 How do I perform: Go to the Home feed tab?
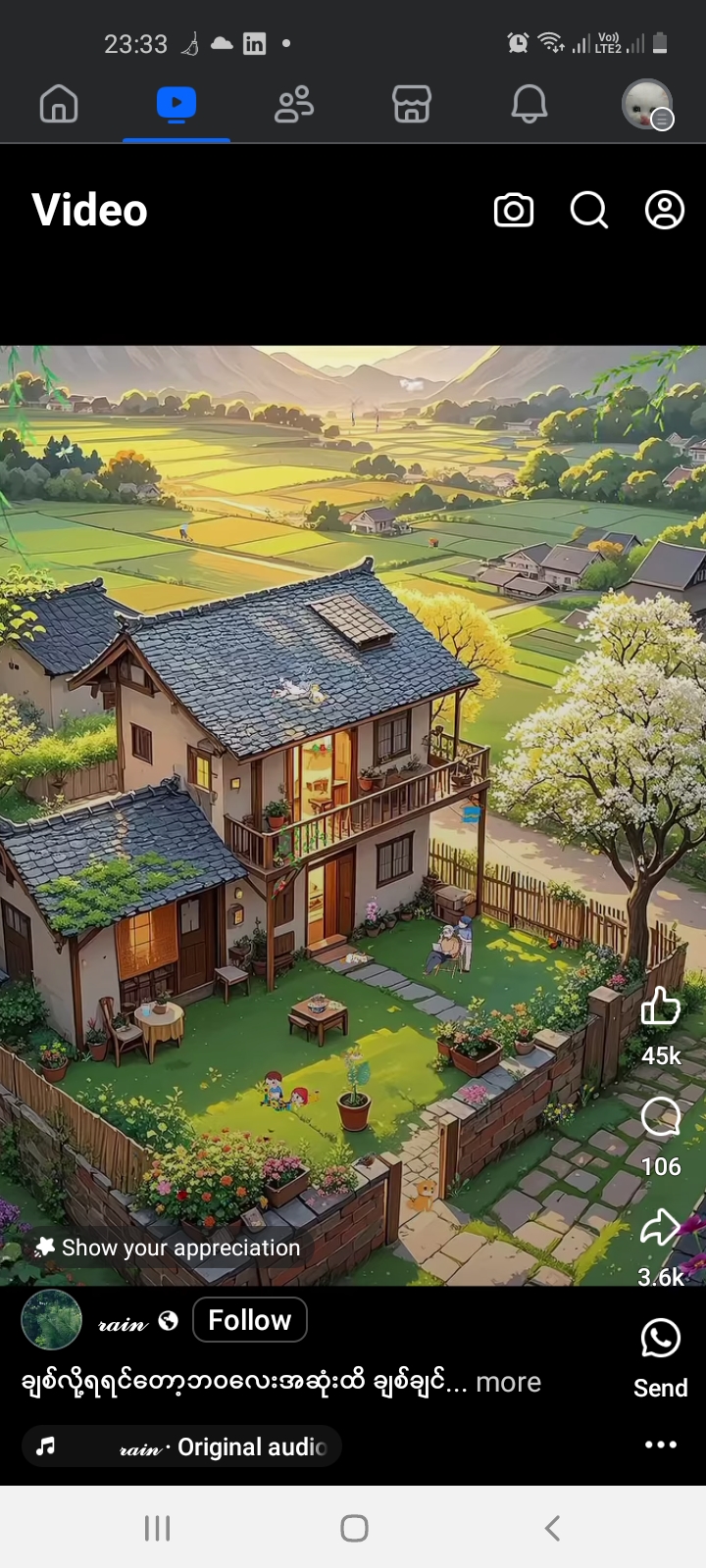59,104
